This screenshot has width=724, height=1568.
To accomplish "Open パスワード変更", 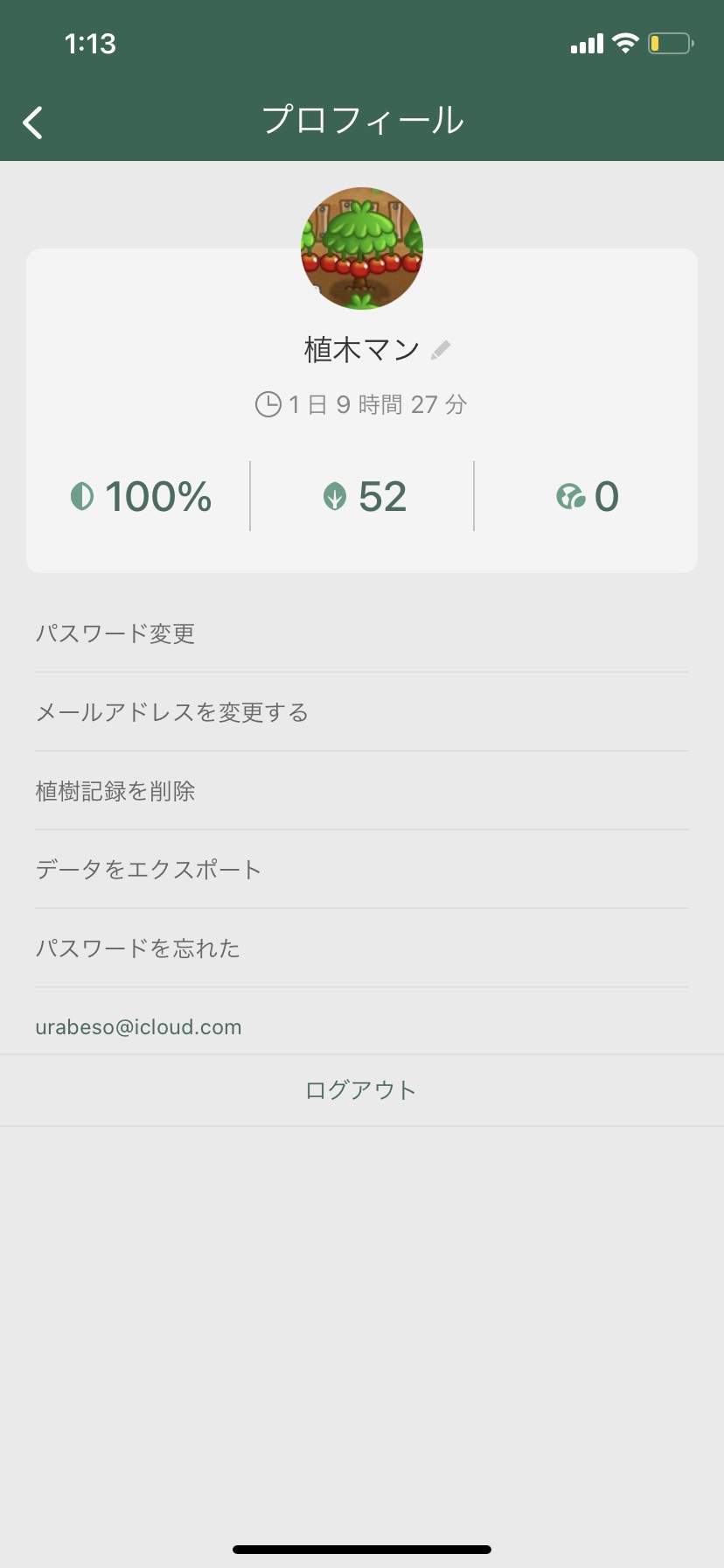I will pos(362,633).
